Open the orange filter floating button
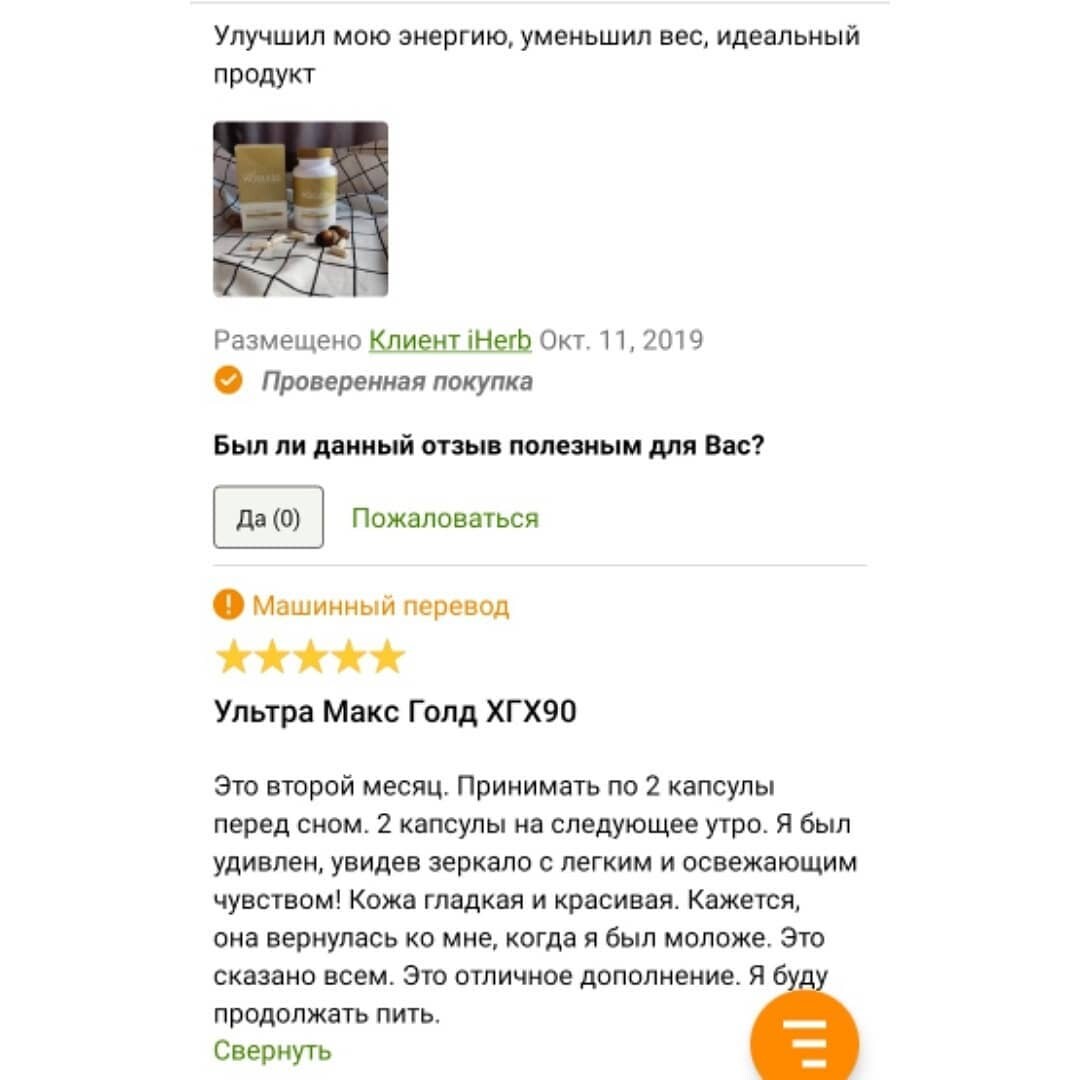Viewport: 1080px width, 1080px height. (803, 1040)
